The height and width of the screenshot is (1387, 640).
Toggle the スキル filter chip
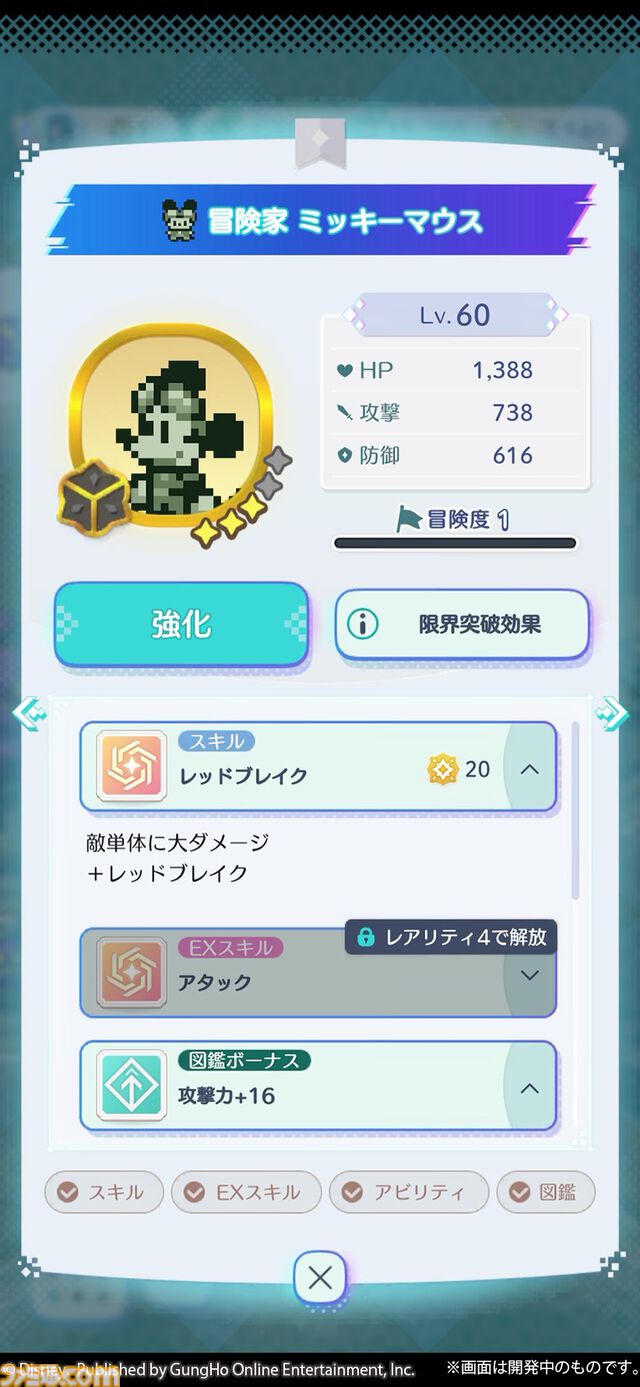[102, 1192]
